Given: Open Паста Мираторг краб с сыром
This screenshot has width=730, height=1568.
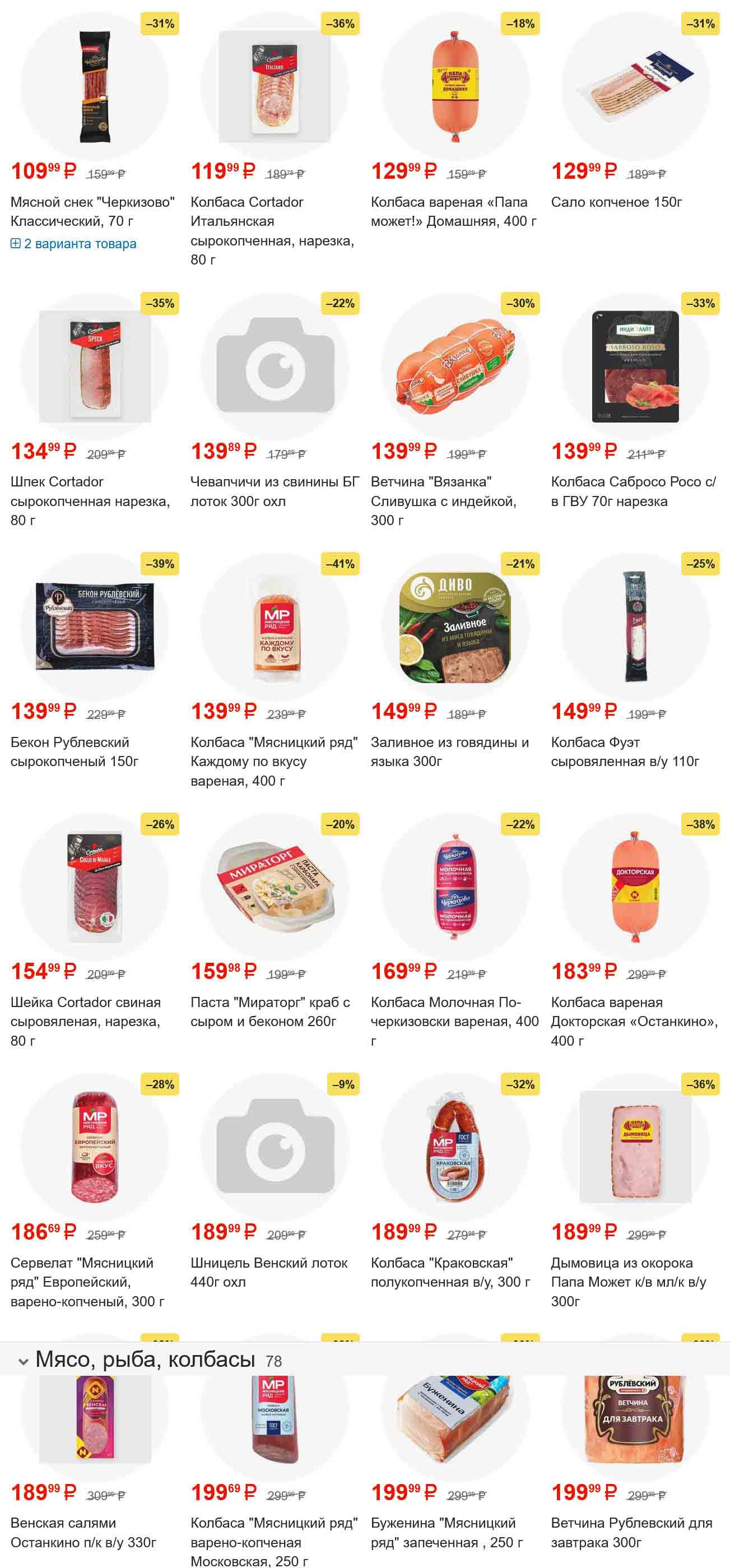Looking at the screenshot, I should 270,1011.
